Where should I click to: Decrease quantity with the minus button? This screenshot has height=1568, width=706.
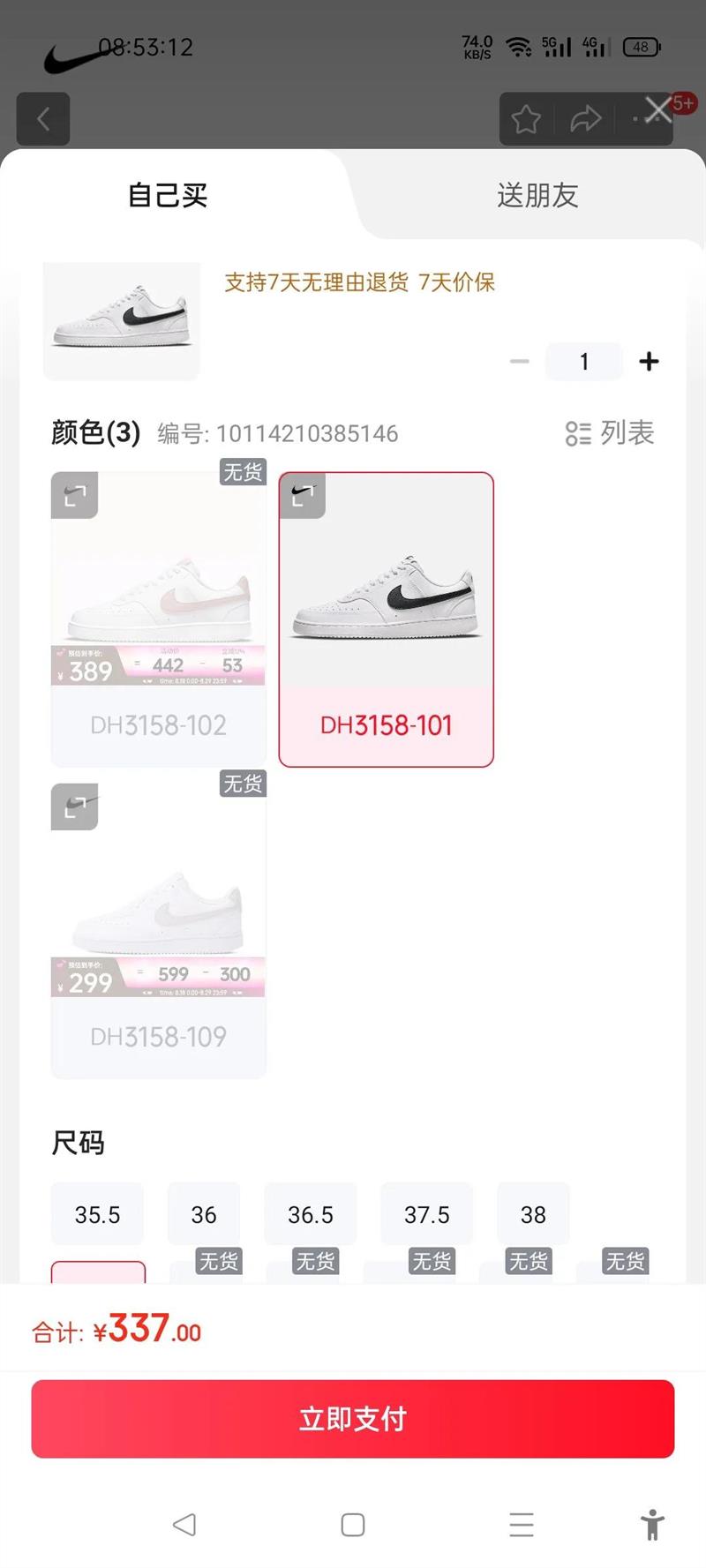point(520,362)
